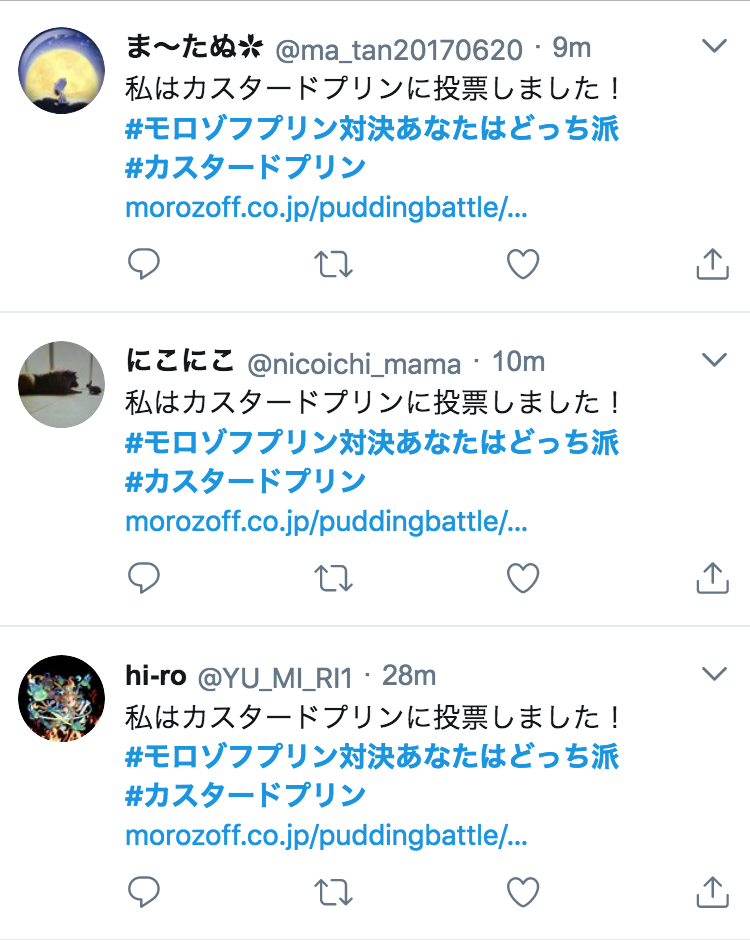Expand the chevron menu on にこにこ's tweet
Viewport: 750px width, 940px height.
point(713,360)
